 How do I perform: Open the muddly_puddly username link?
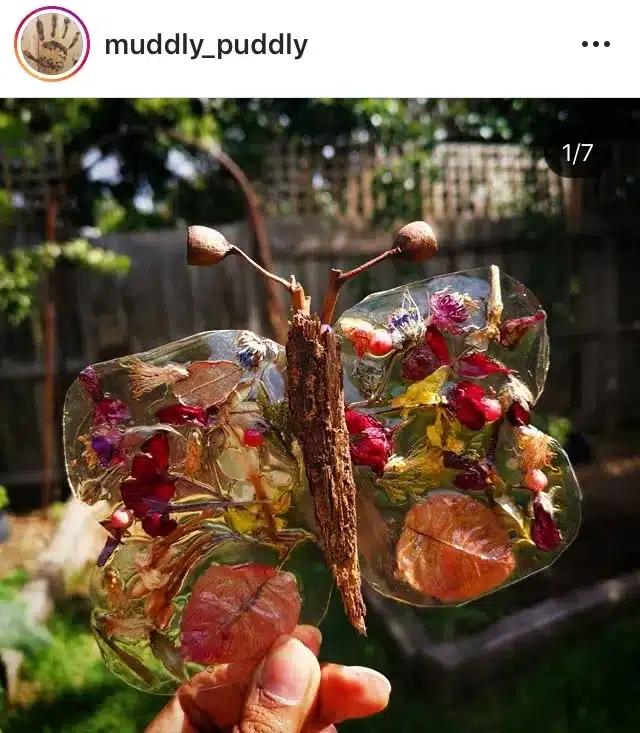[x=206, y=45]
